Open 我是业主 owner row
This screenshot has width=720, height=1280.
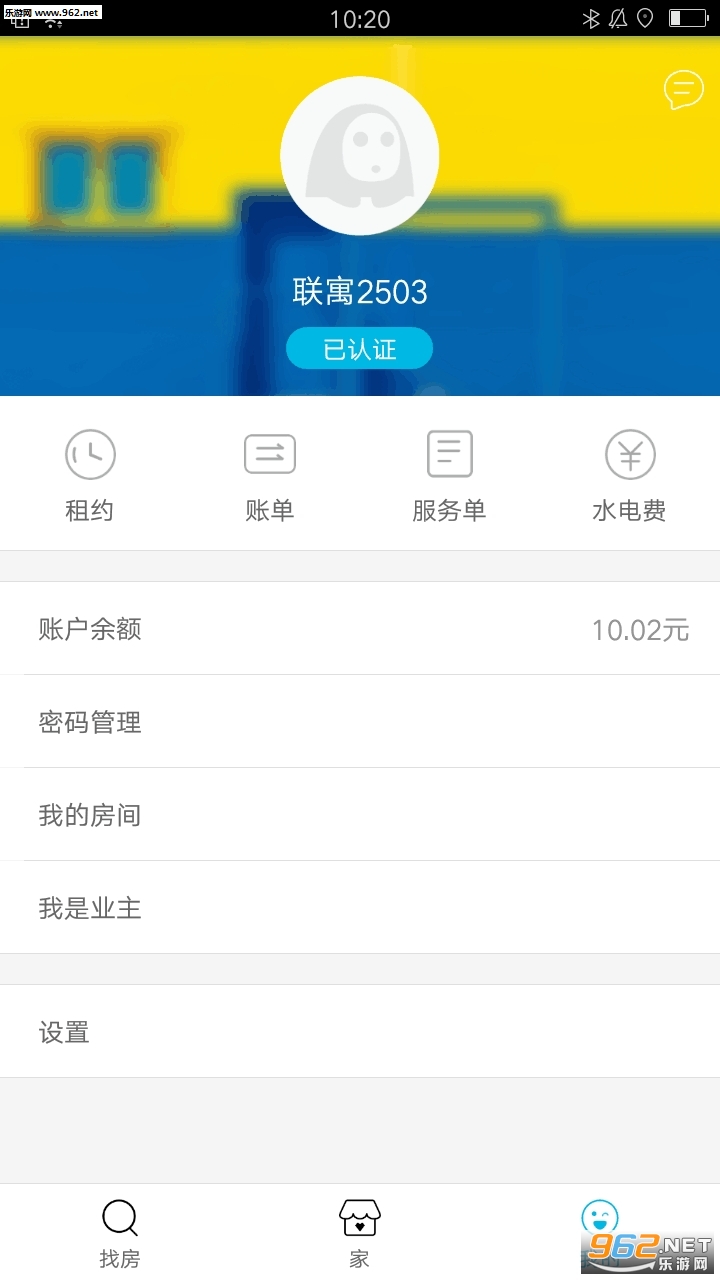click(x=360, y=908)
